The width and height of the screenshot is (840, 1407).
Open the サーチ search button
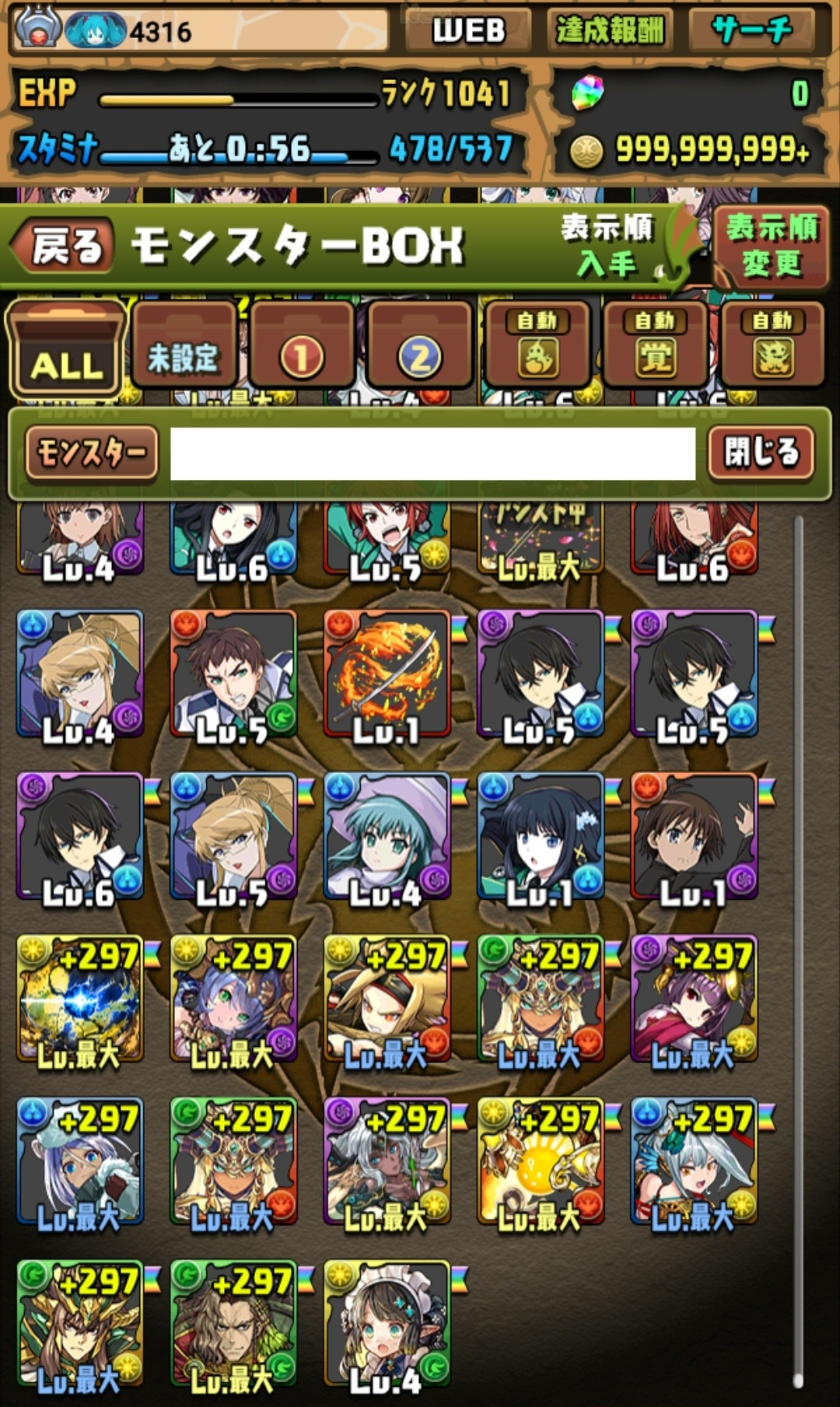752,31
